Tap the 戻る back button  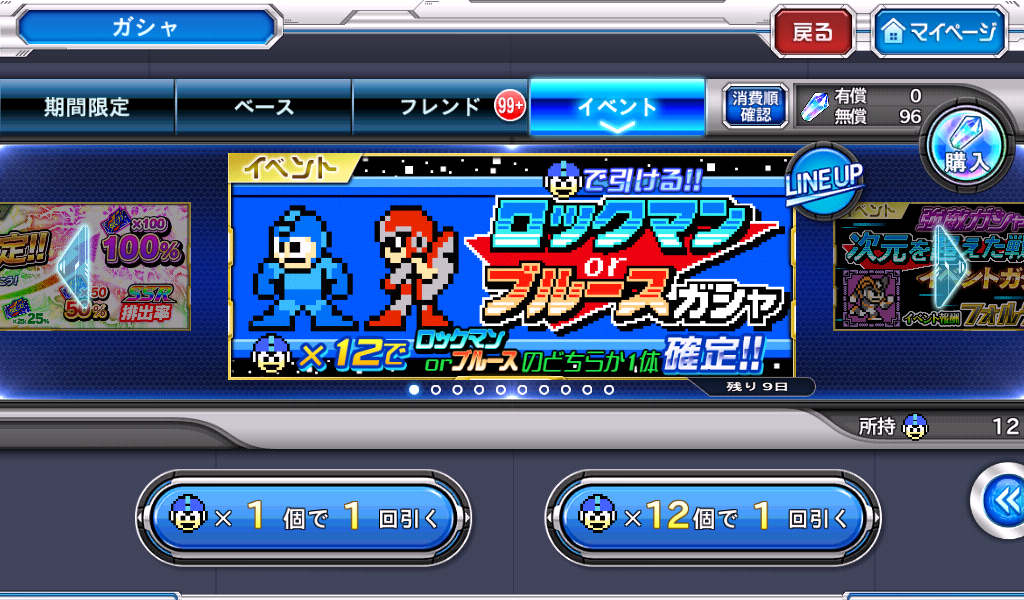pyautogui.click(x=813, y=31)
